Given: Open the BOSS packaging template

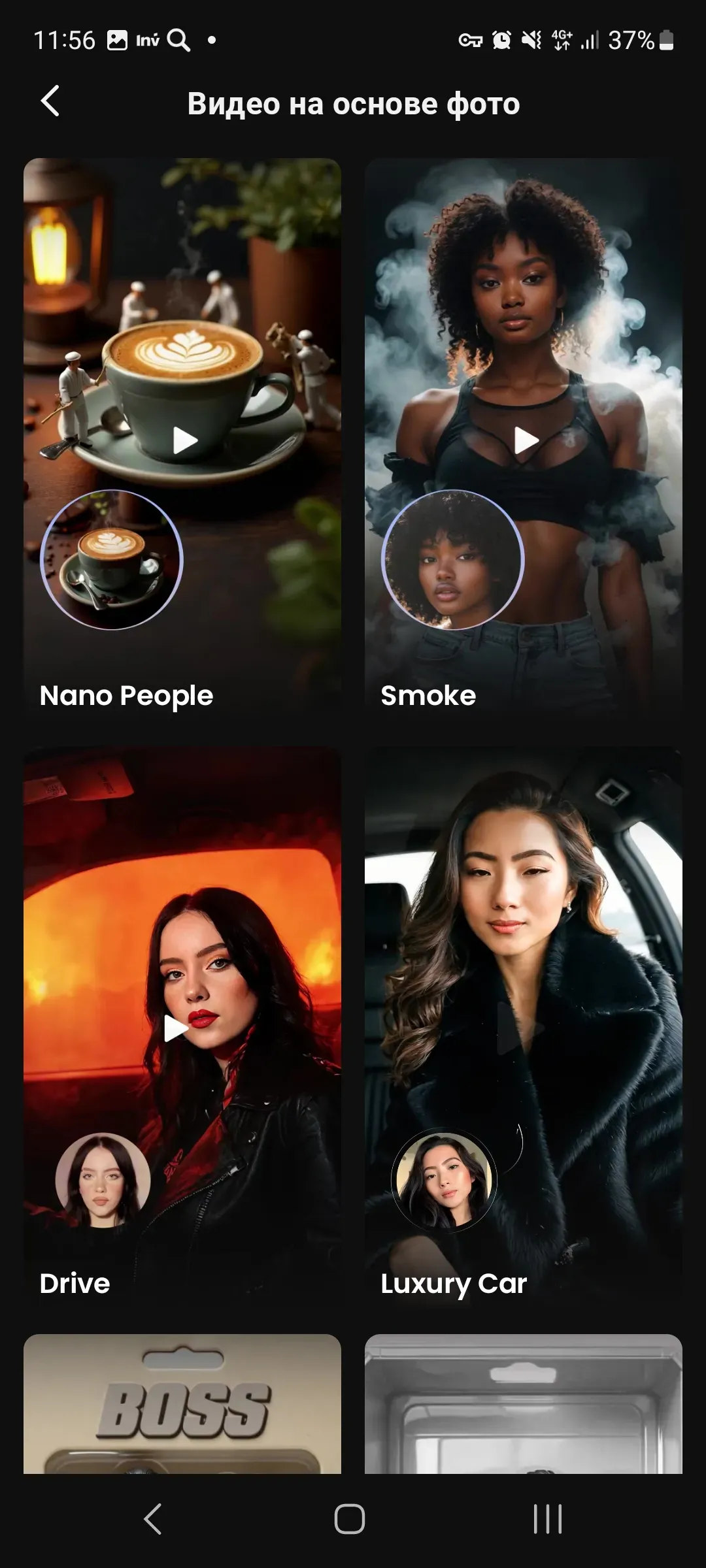Looking at the screenshot, I should (182, 1405).
